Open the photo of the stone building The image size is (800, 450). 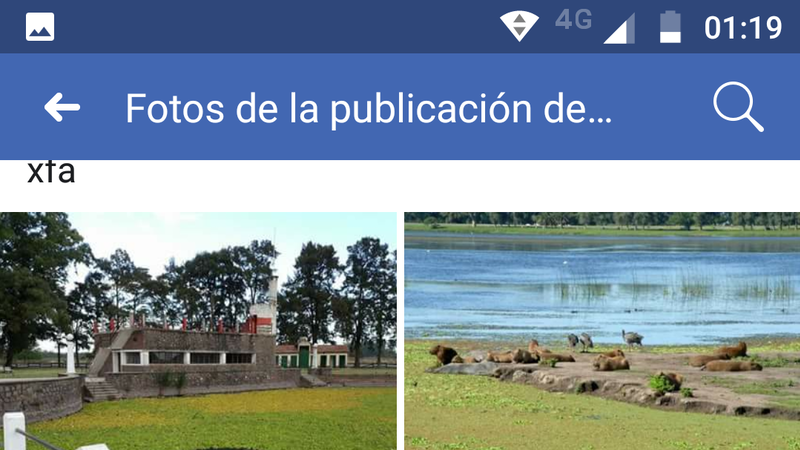click(x=198, y=330)
